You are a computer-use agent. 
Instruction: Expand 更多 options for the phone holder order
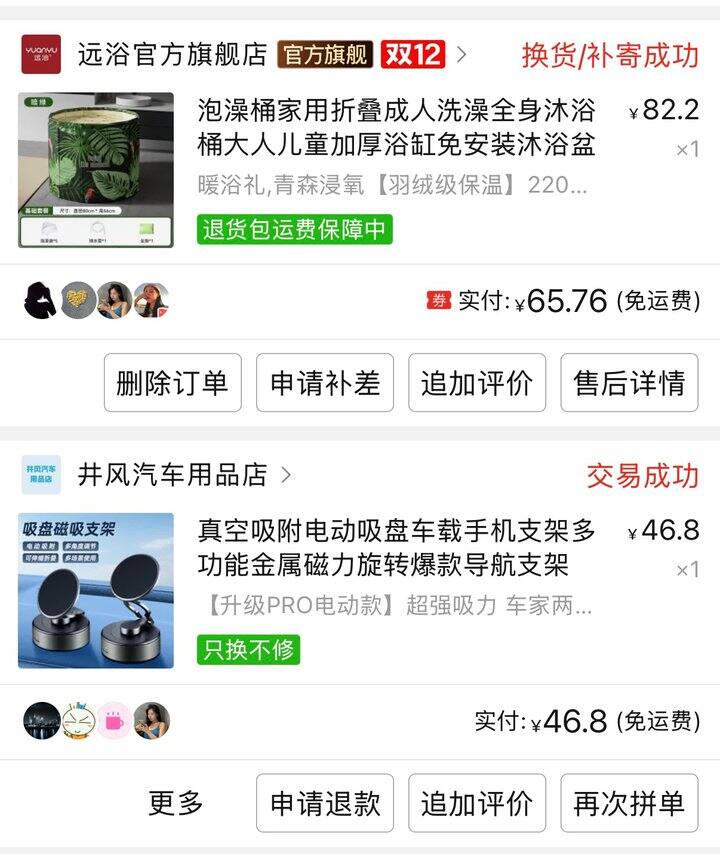176,802
